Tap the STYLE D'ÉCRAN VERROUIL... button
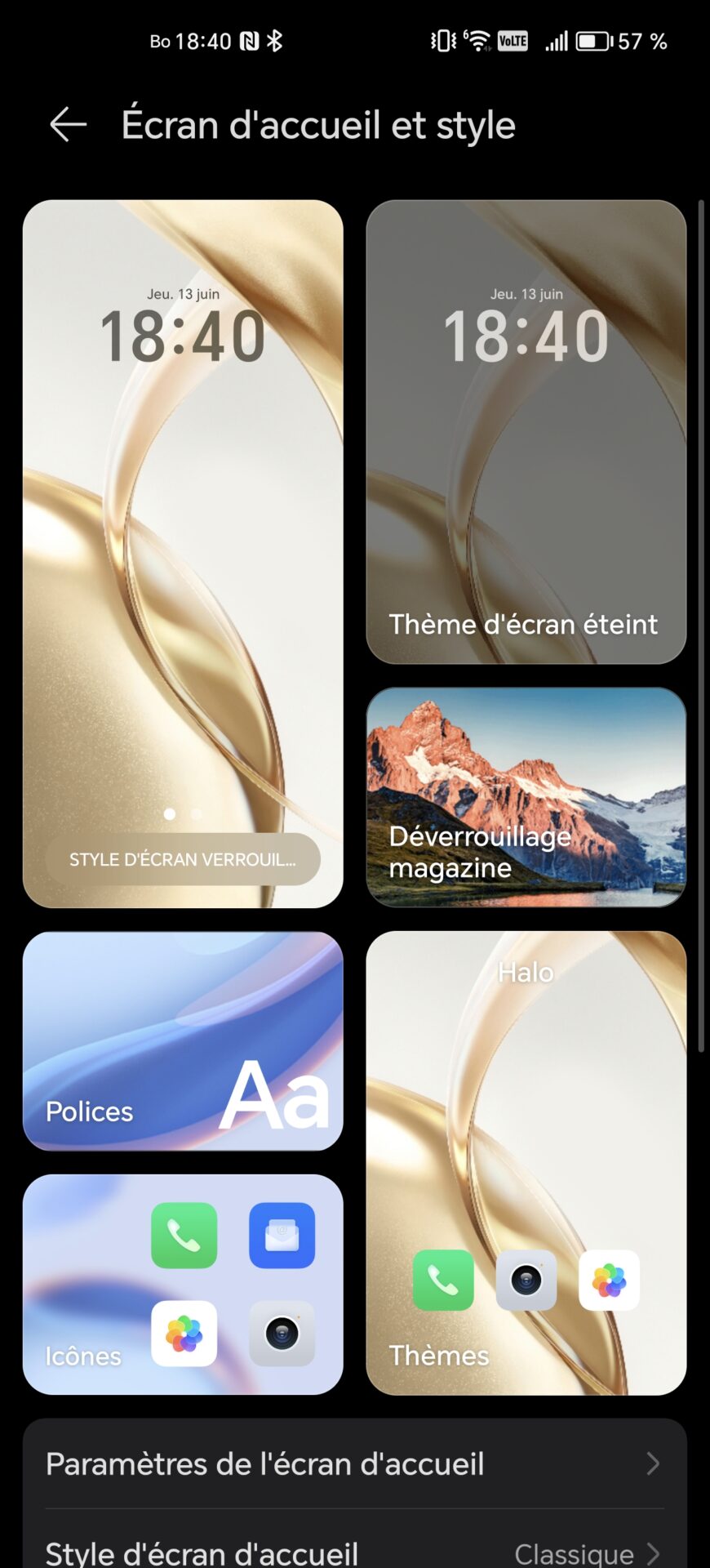The height and width of the screenshot is (1568, 710). [x=183, y=859]
